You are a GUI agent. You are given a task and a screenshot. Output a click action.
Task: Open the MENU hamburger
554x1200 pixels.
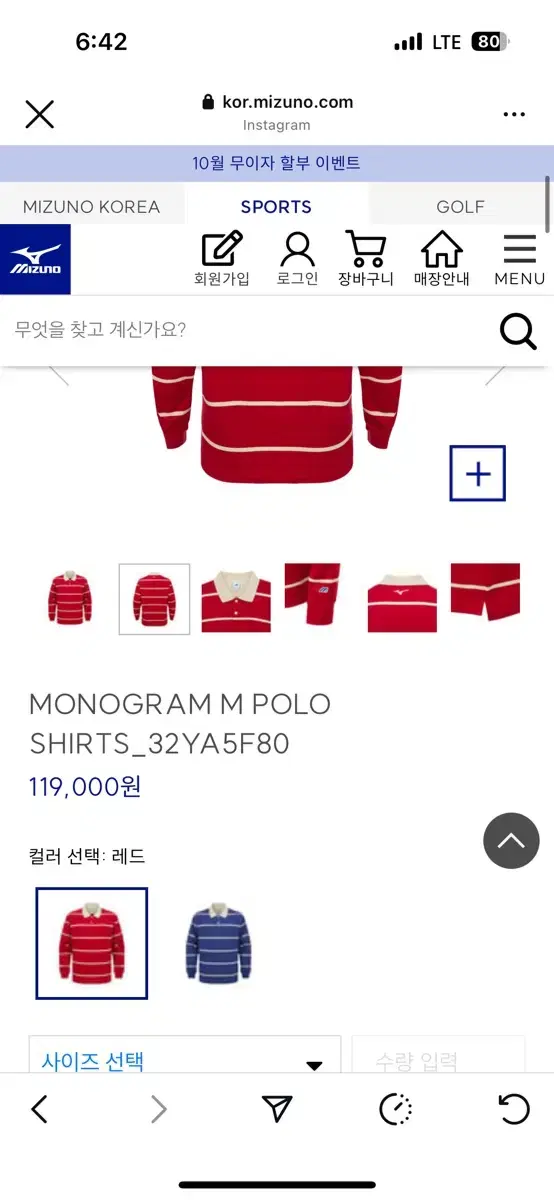coord(520,259)
